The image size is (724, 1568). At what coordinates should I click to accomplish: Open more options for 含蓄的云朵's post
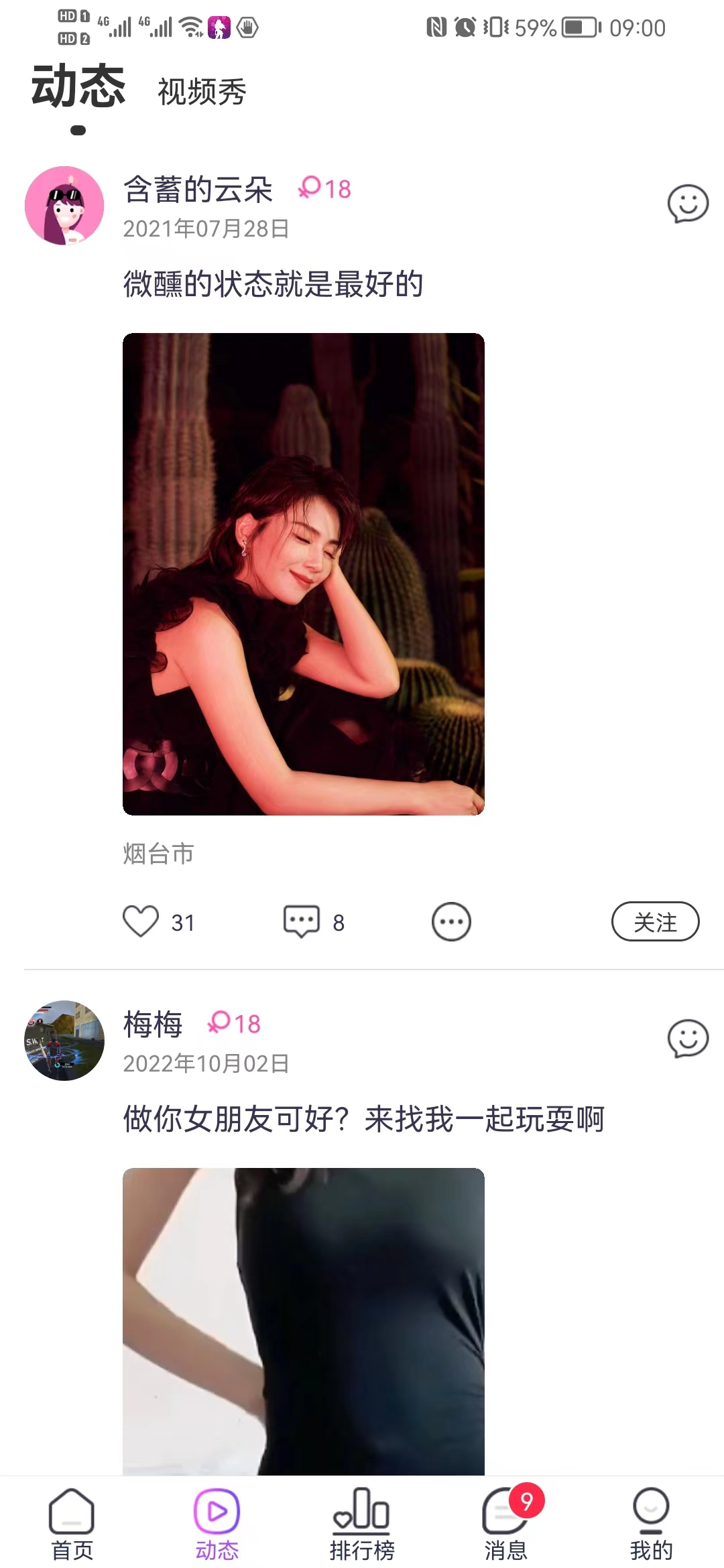451,922
